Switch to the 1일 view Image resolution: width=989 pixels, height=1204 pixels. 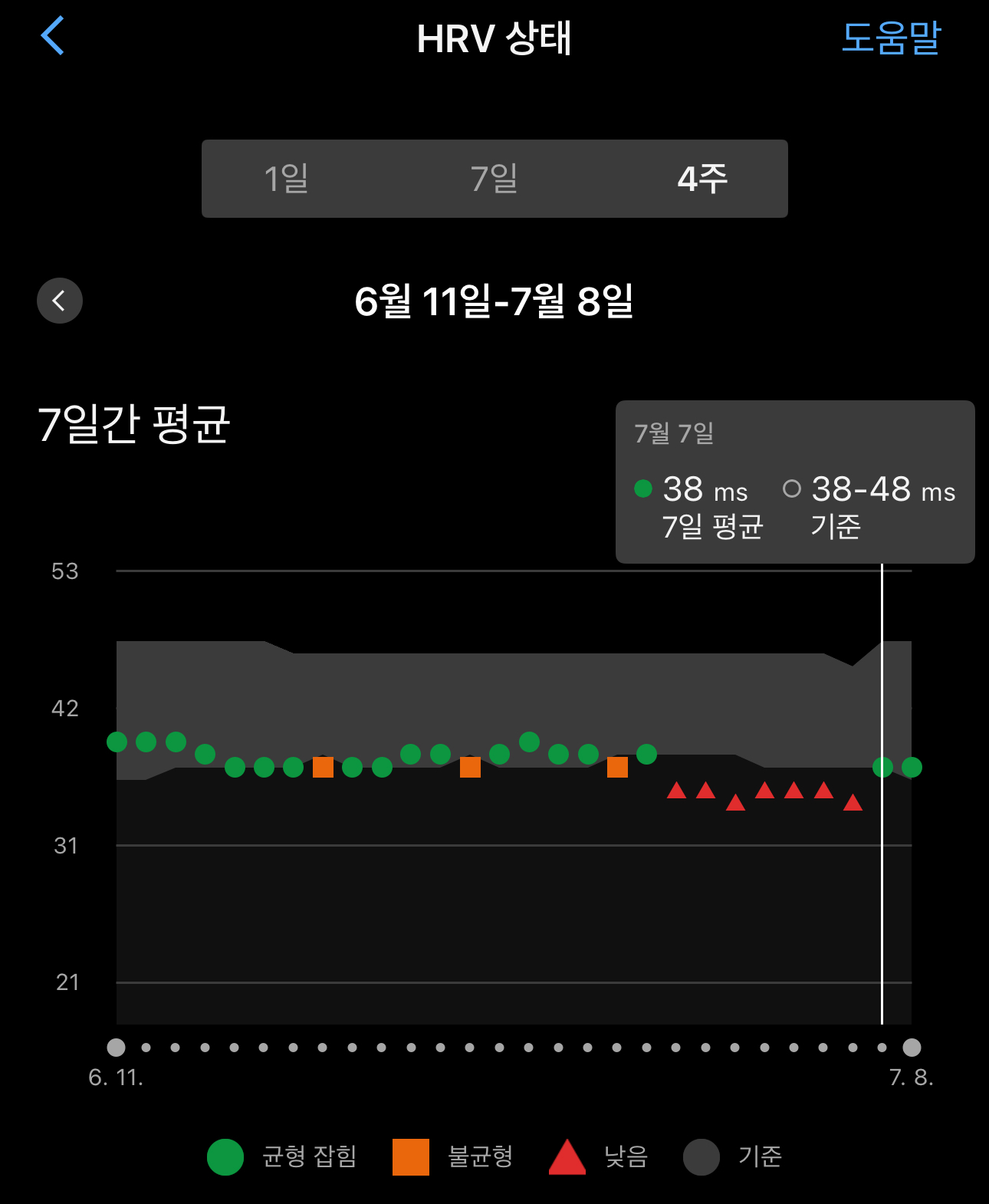286,179
